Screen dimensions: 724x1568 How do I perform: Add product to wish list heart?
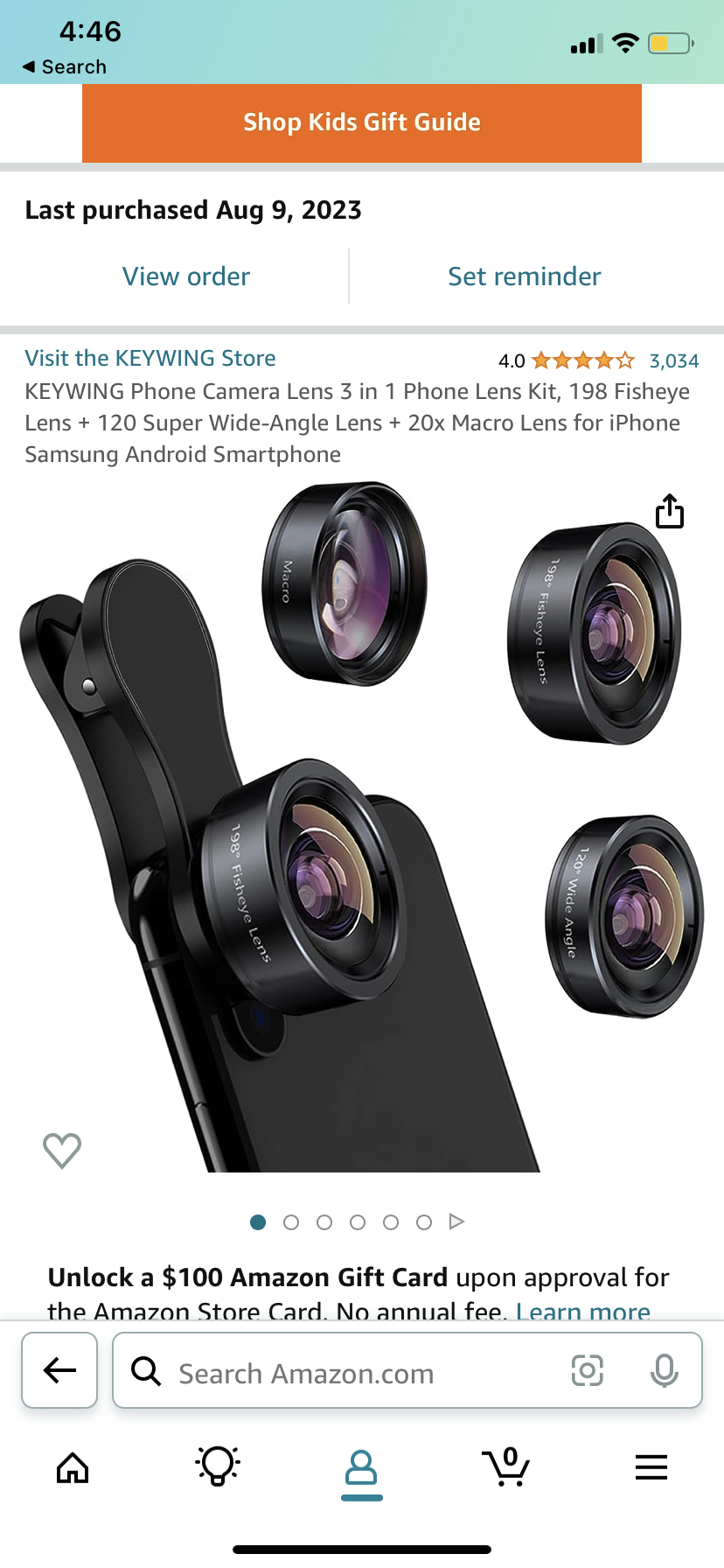(x=62, y=1150)
